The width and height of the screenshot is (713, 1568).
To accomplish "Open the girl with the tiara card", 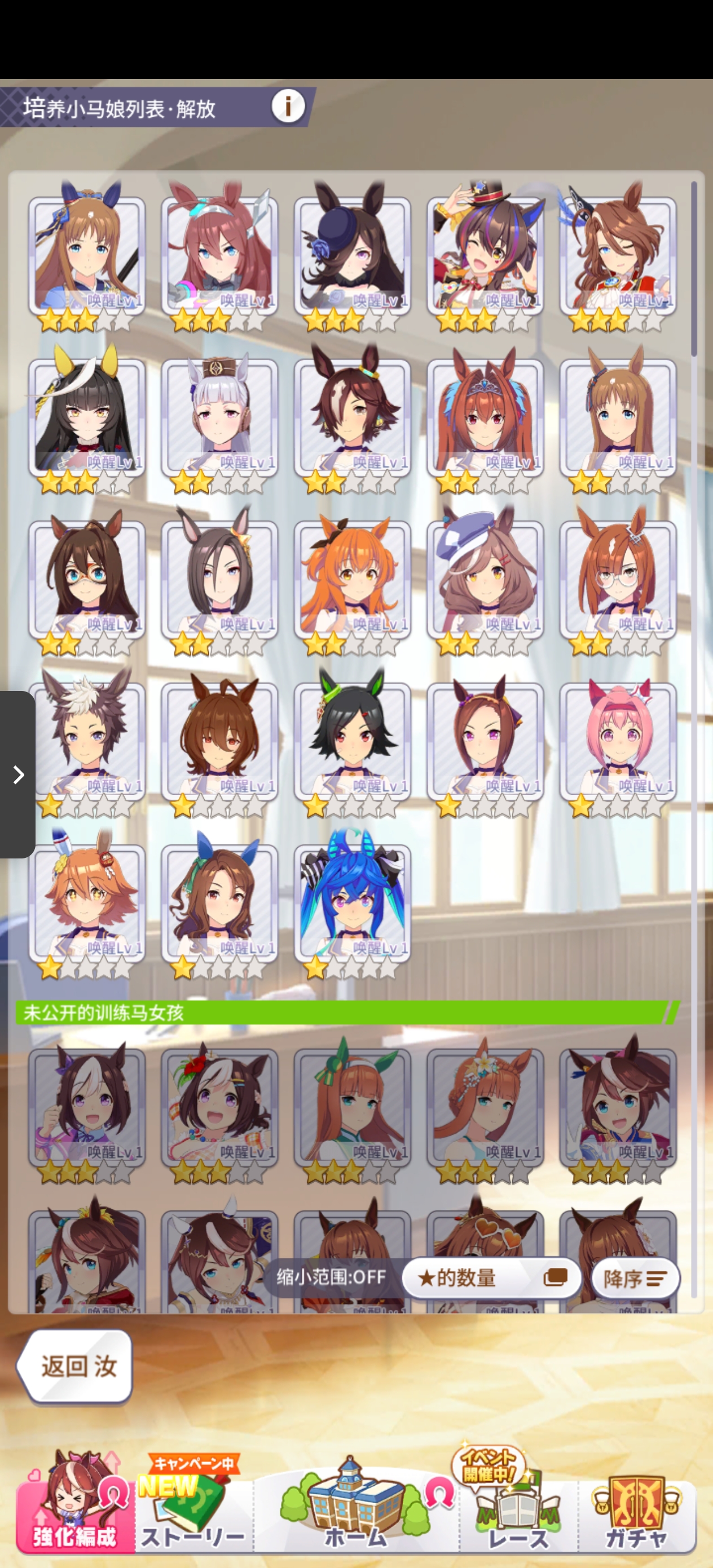I will [485, 417].
